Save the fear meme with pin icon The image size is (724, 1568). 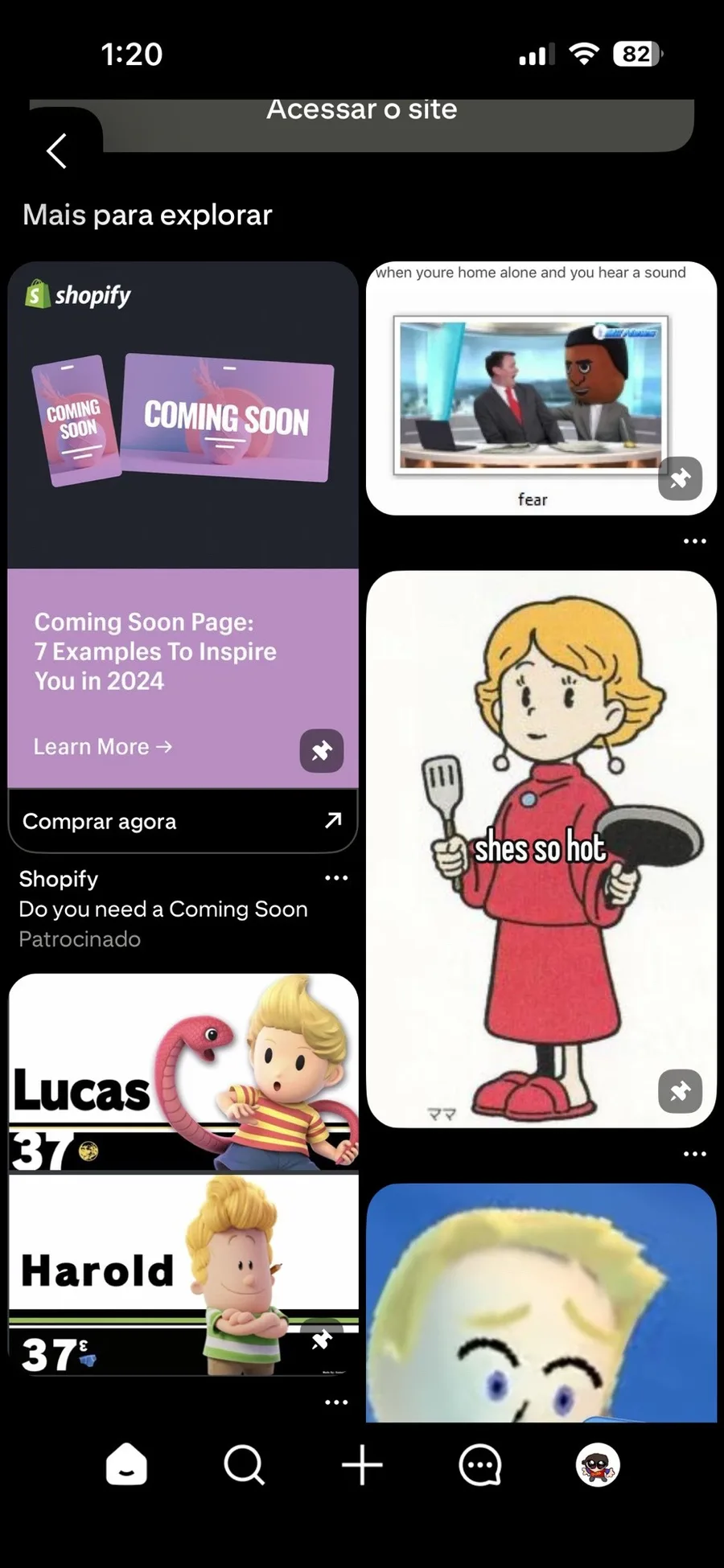coord(681,478)
